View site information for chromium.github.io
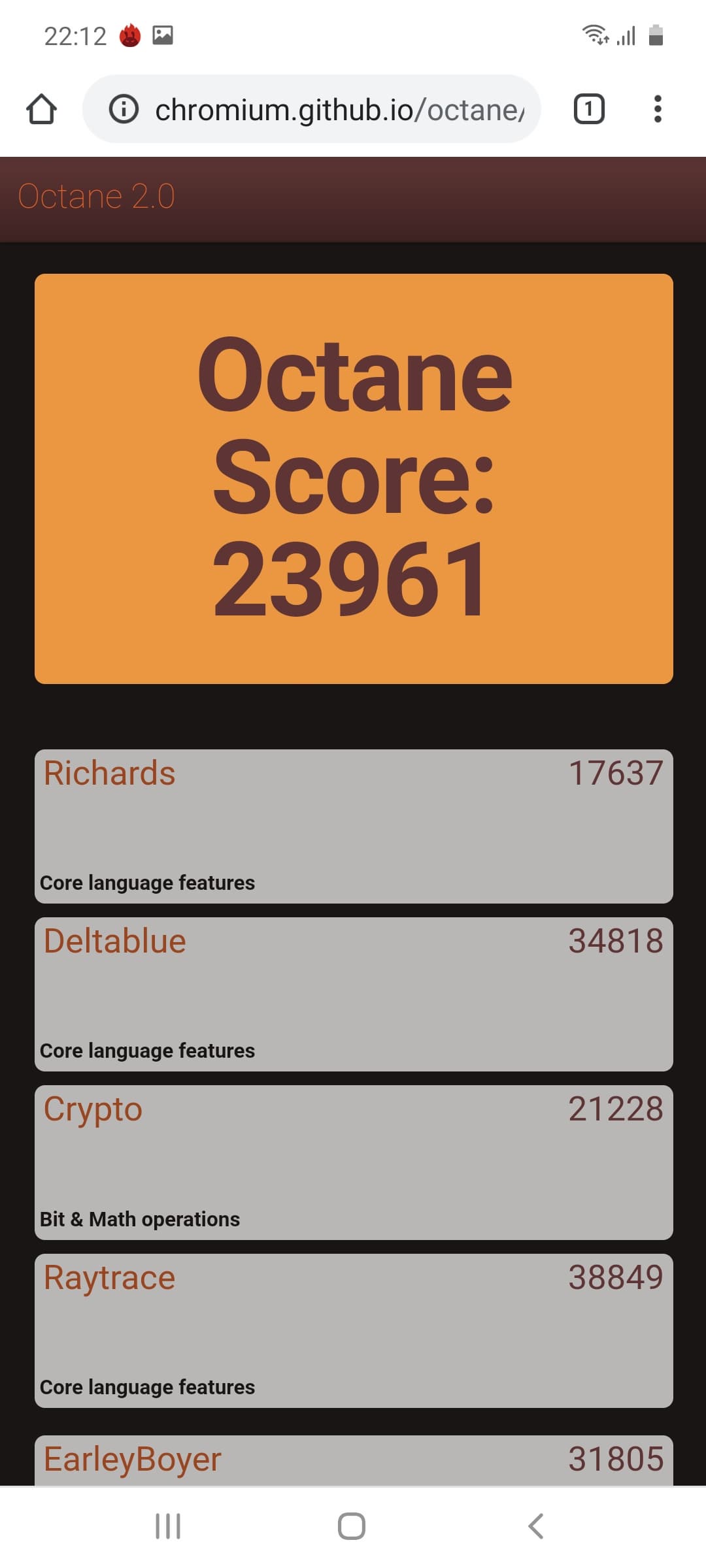The image size is (706, 1568). point(124,109)
